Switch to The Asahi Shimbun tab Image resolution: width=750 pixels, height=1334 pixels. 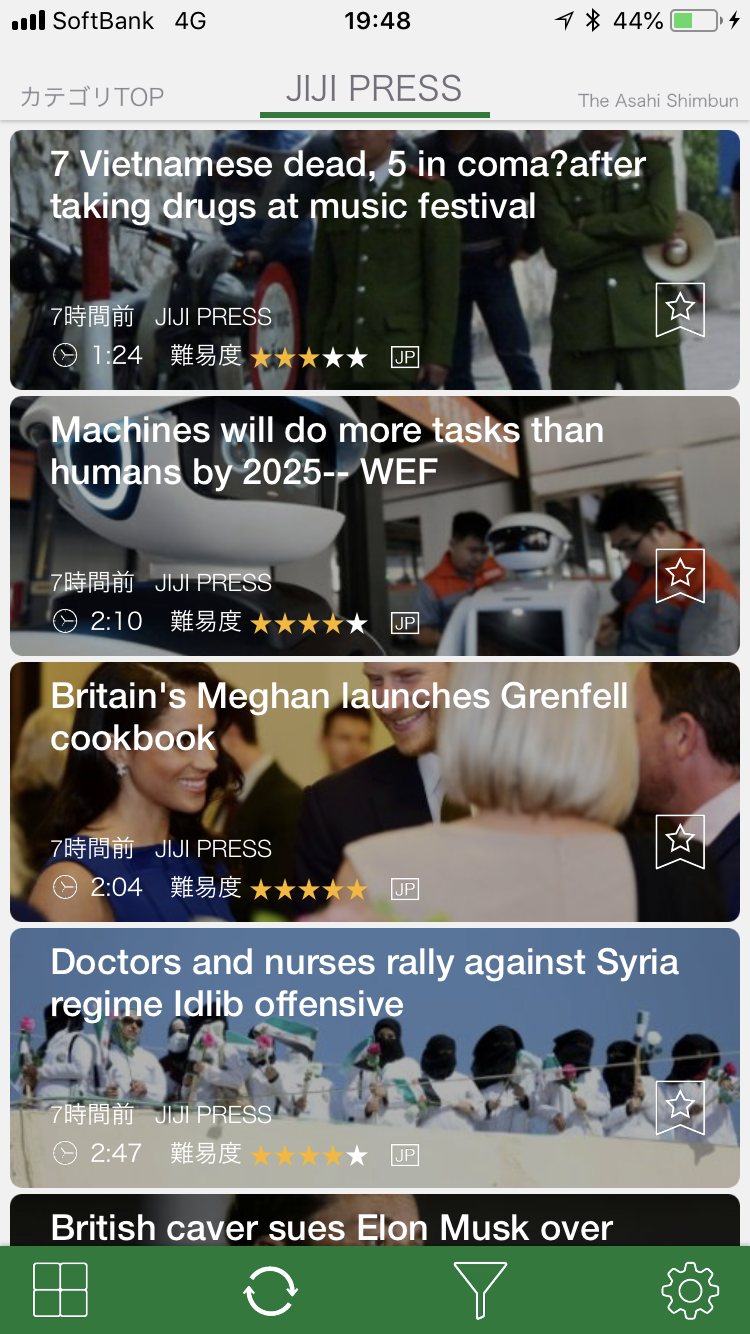tap(657, 100)
